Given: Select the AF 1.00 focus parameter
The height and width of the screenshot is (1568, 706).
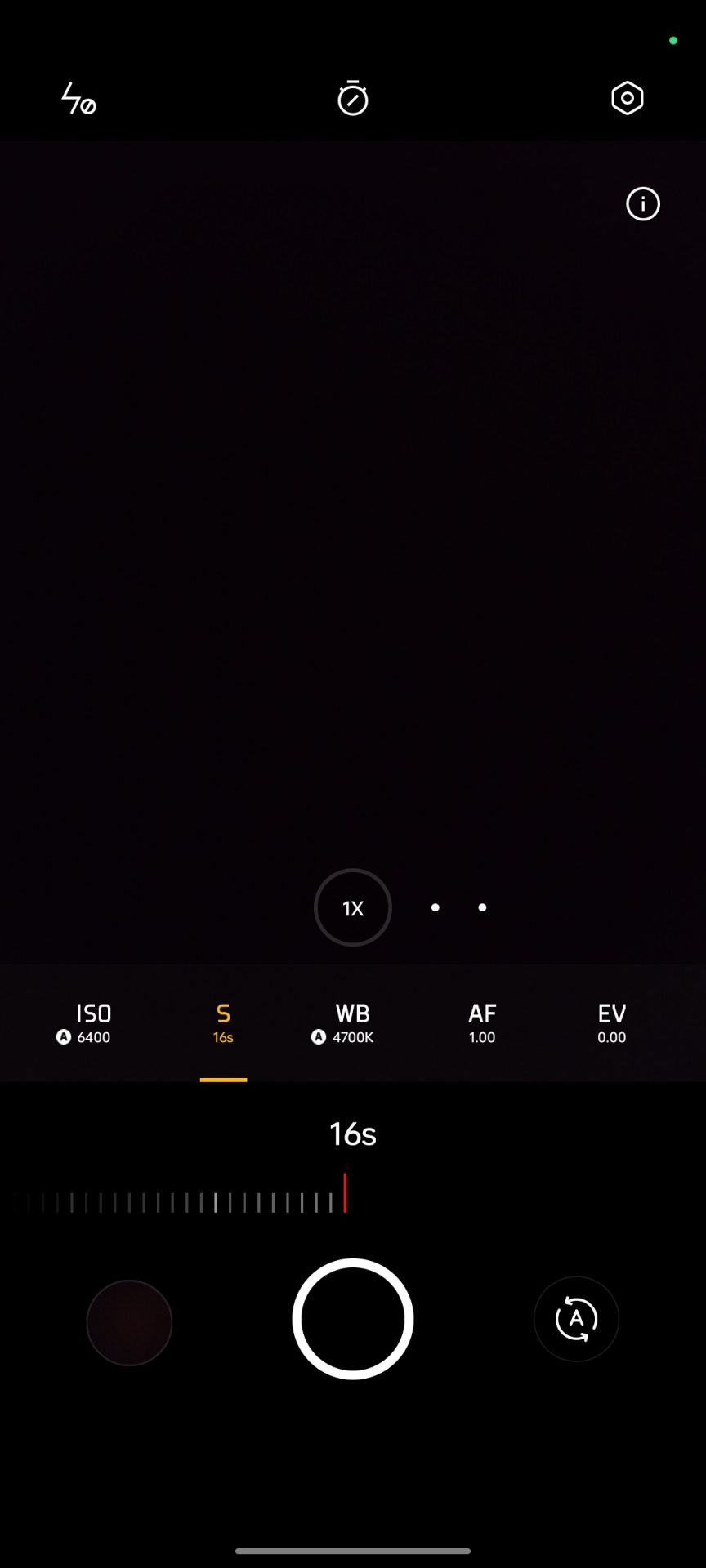Looking at the screenshot, I should 482,1023.
